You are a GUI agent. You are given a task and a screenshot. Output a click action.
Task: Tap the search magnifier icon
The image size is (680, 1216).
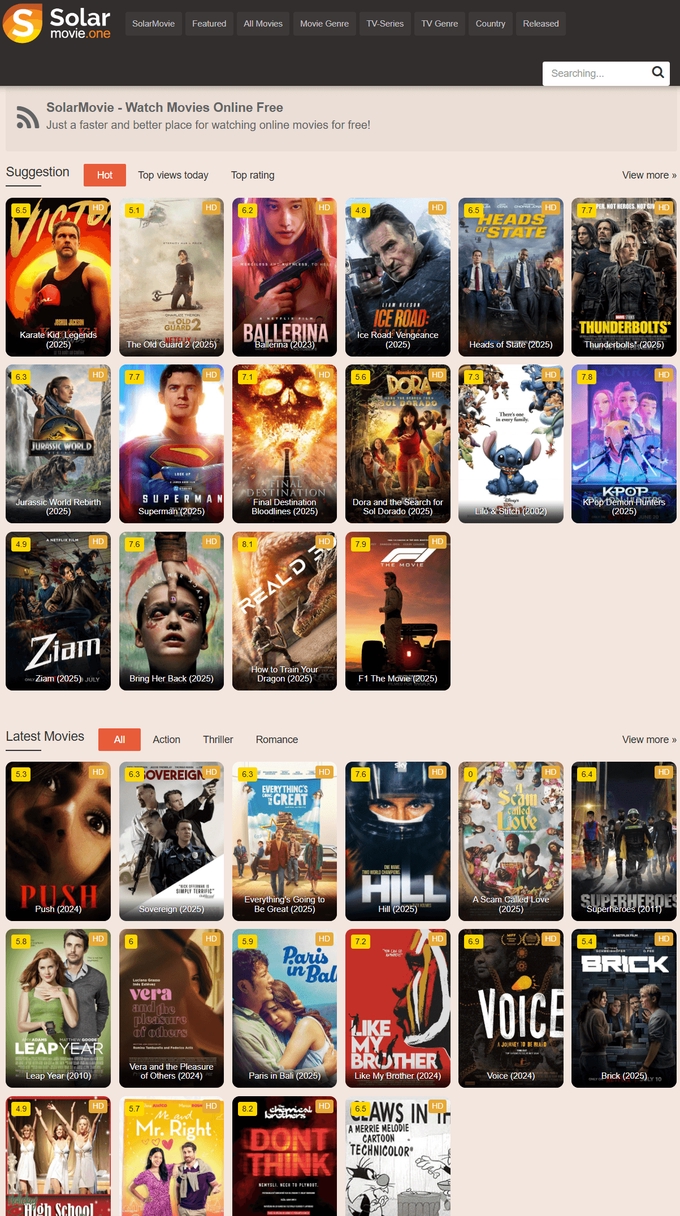[657, 73]
